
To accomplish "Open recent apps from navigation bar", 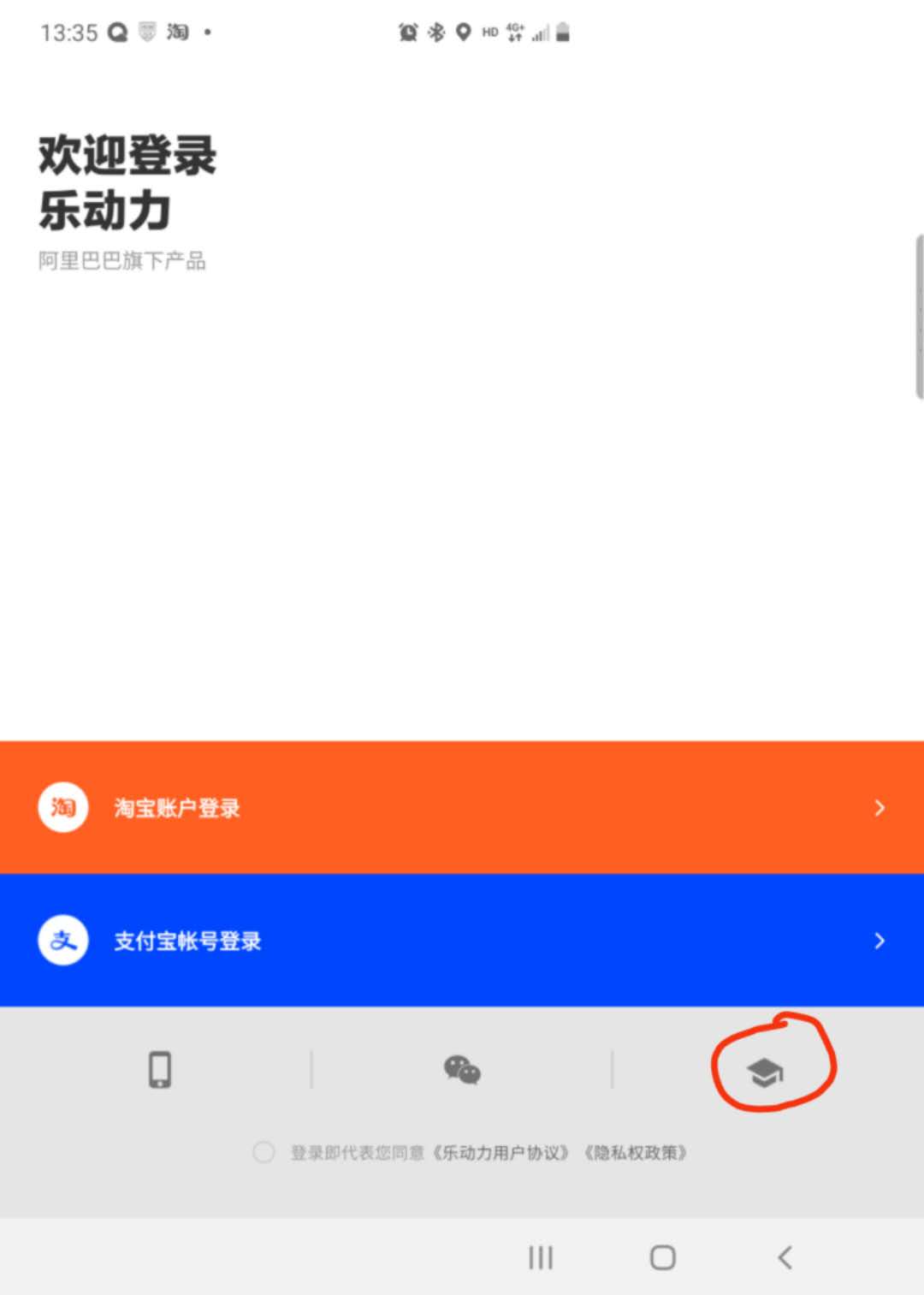I will pyautogui.click(x=541, y=1257).
